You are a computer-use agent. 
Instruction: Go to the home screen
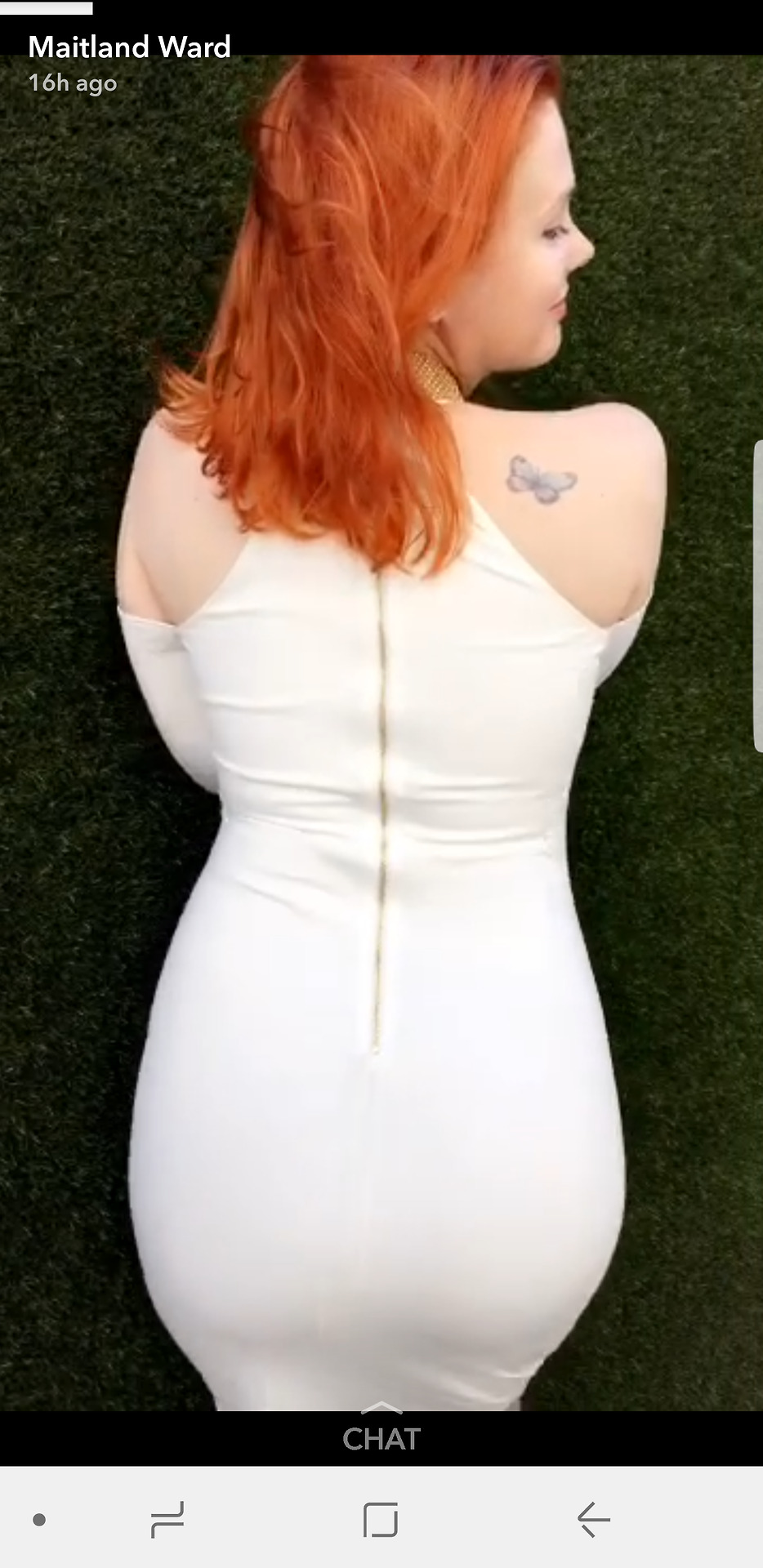click(x=381, y=1520)
